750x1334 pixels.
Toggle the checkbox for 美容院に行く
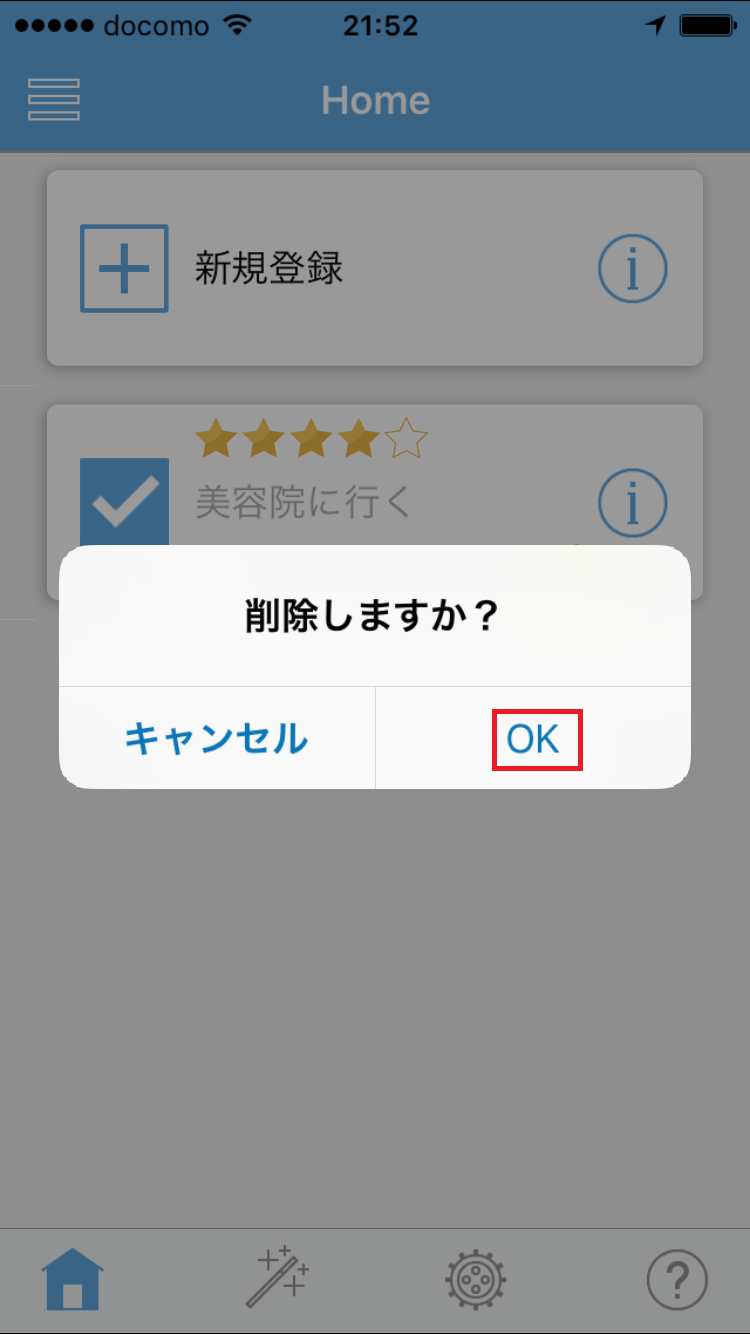124,502
